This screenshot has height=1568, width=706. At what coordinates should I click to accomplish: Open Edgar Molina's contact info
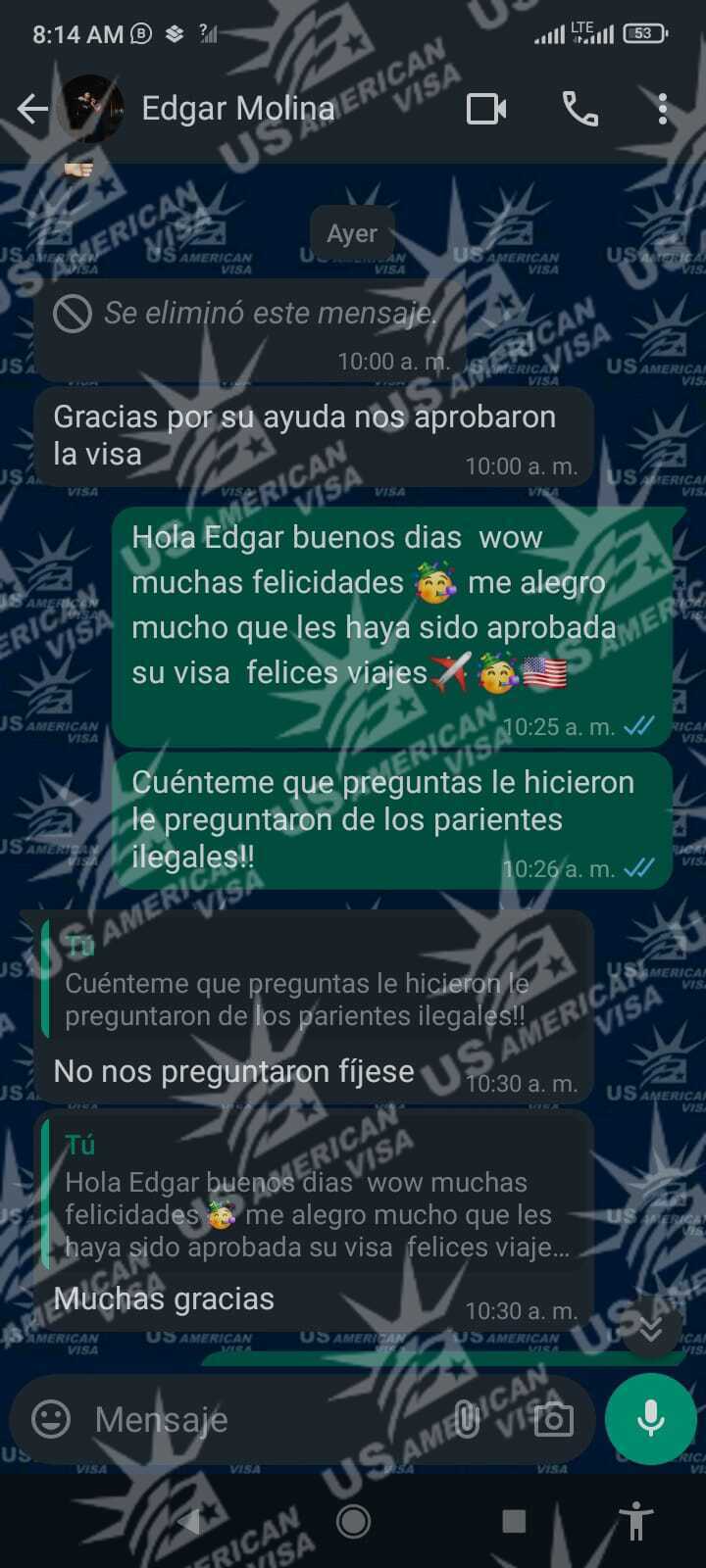coord(238,109)
